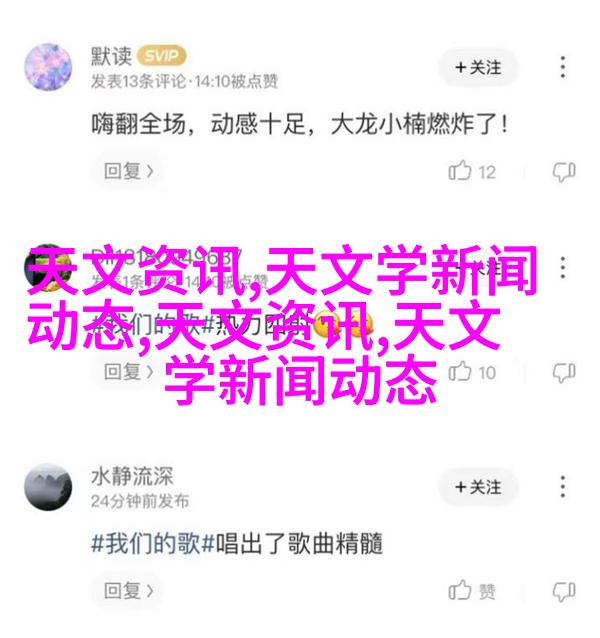Image resolution: width=600 pixels, height=638 pixels.
Task: Like 默读's comment with 12 likes
Action: (x=472, y=171)
